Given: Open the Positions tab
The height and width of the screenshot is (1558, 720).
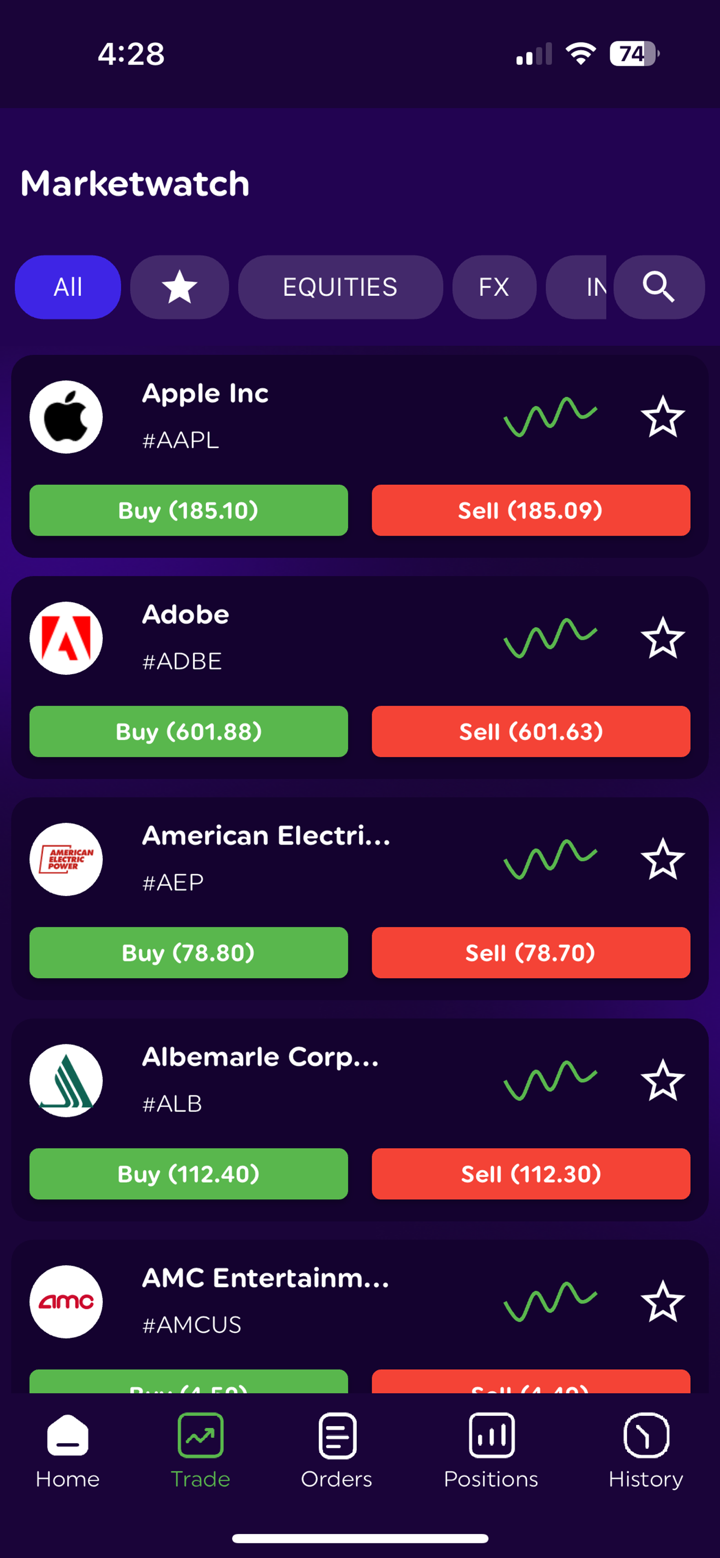Looking at the screenshot, I should [x=491, y=1452].
